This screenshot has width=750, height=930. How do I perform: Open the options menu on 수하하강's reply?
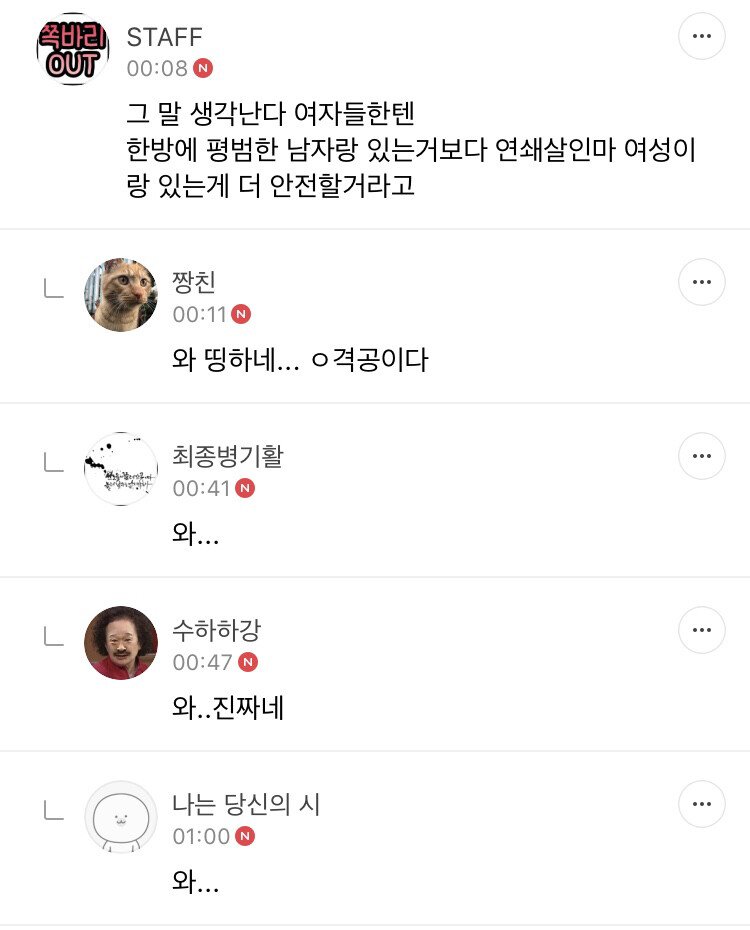(x=703, y=630)
